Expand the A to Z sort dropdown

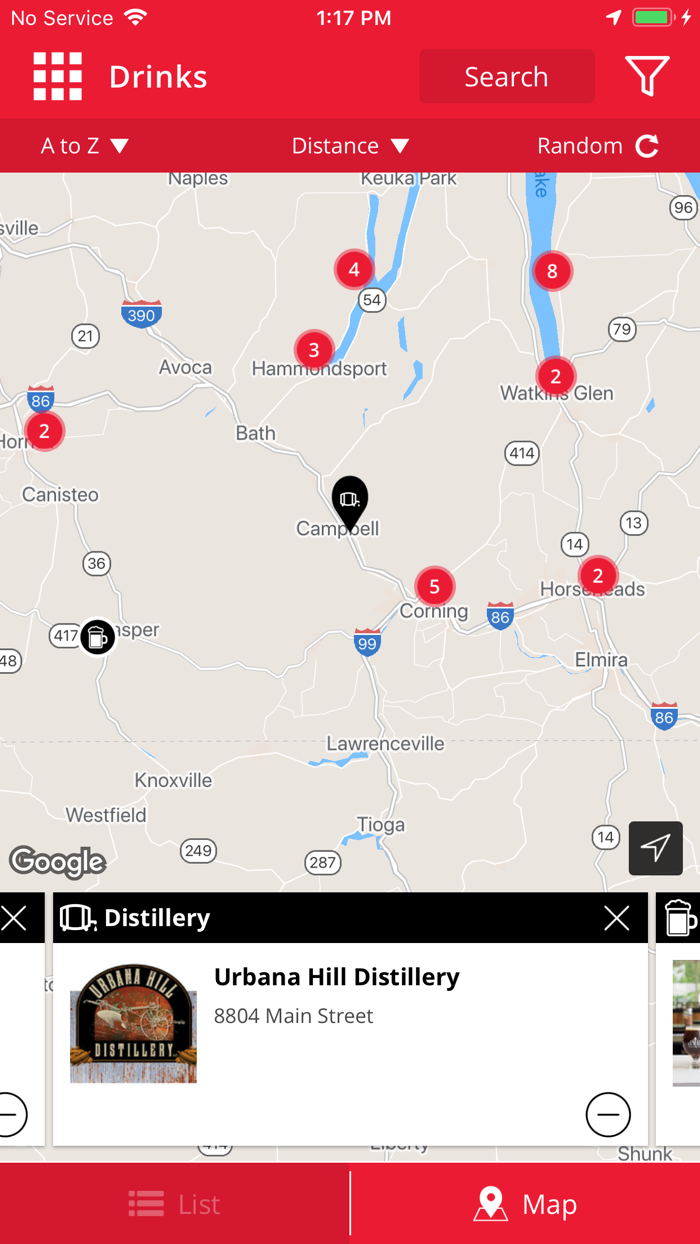pyautogui.click(x=85, y=146)
